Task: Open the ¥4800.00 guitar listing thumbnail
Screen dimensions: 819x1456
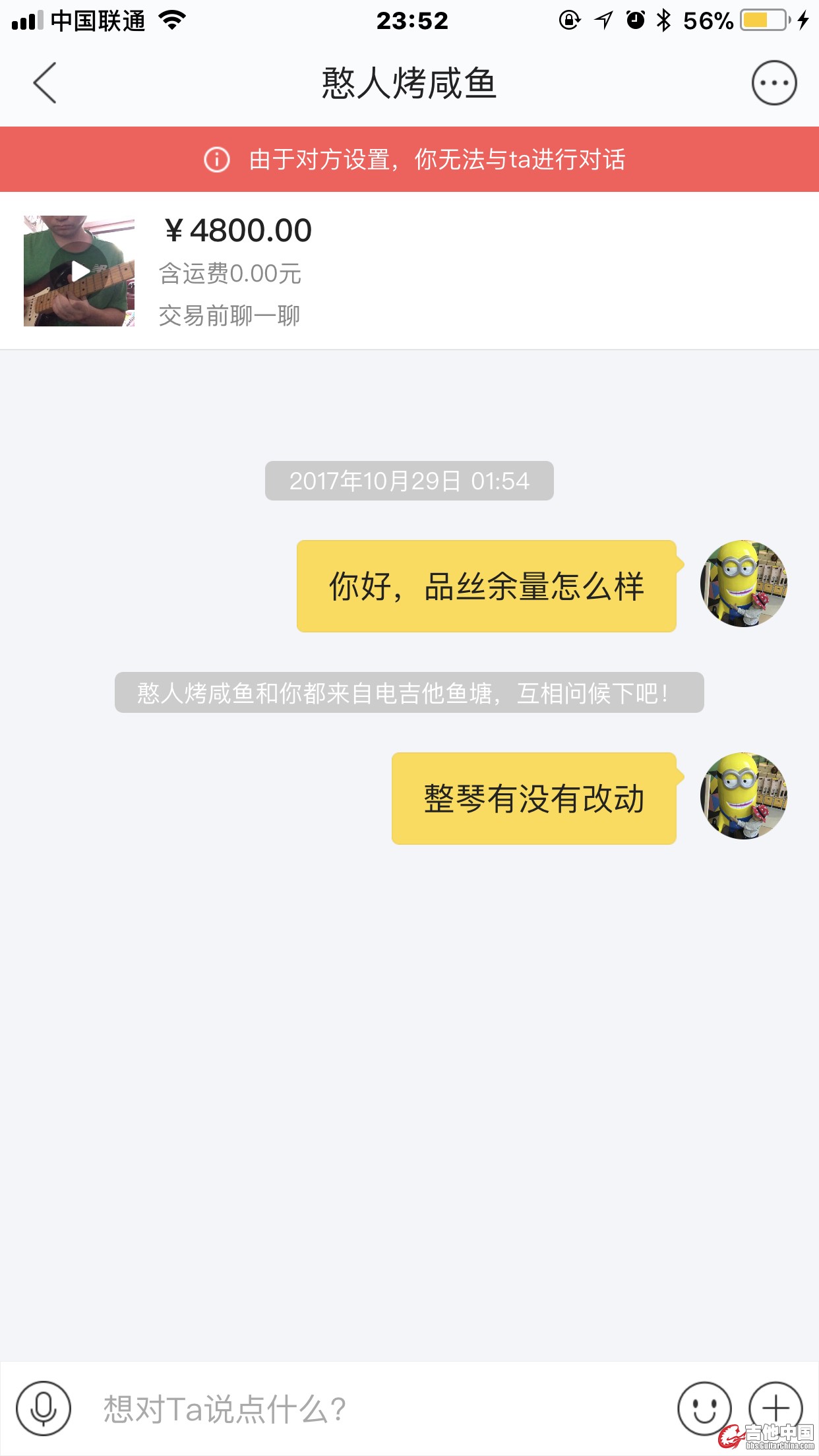Action: 79,271
